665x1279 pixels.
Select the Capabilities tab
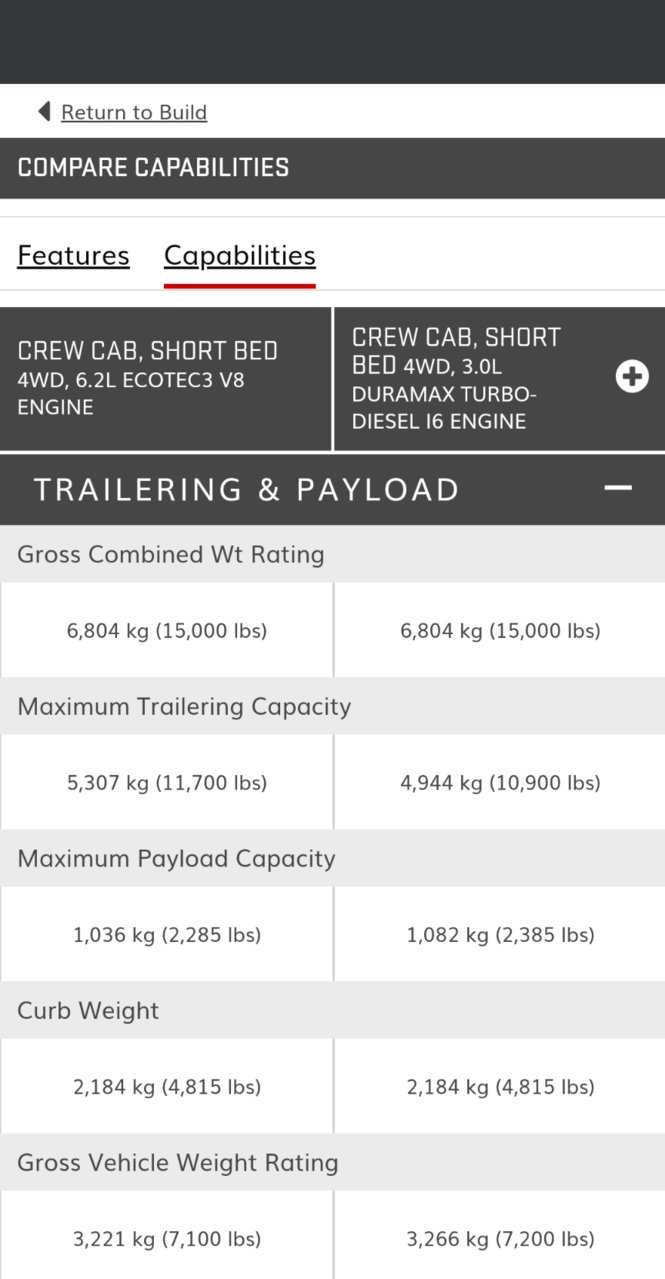click(x=239, y=256)
